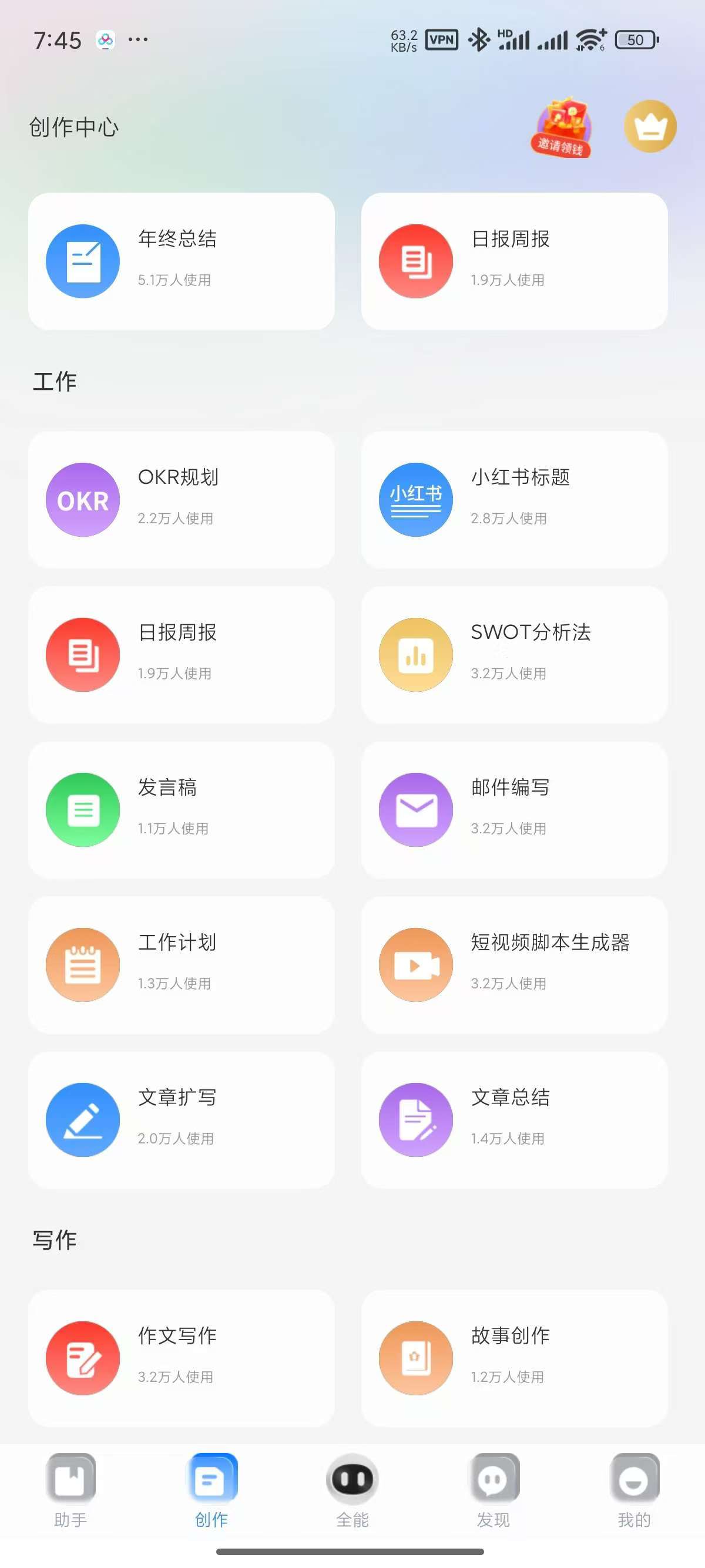Screen dimensions: 705x1568
Task: Open the 故事创作 card
Action: [514, 1358]
